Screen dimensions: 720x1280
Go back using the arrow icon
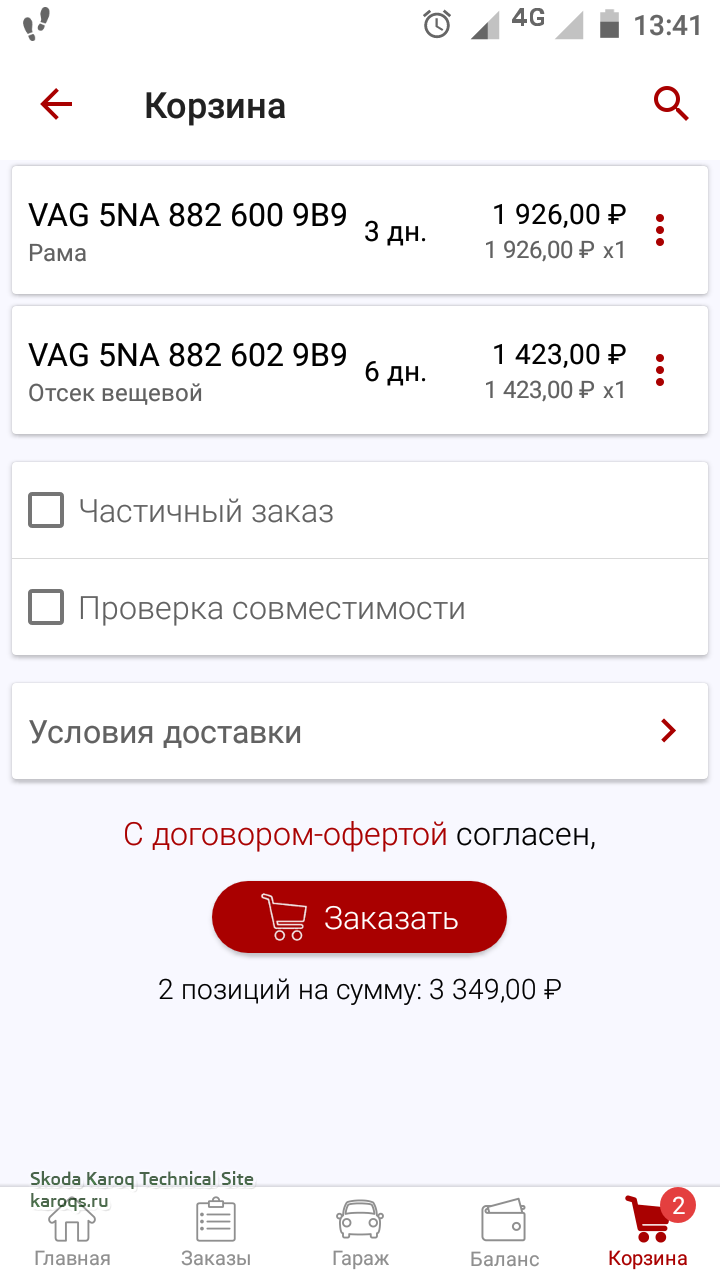(56, 104)
